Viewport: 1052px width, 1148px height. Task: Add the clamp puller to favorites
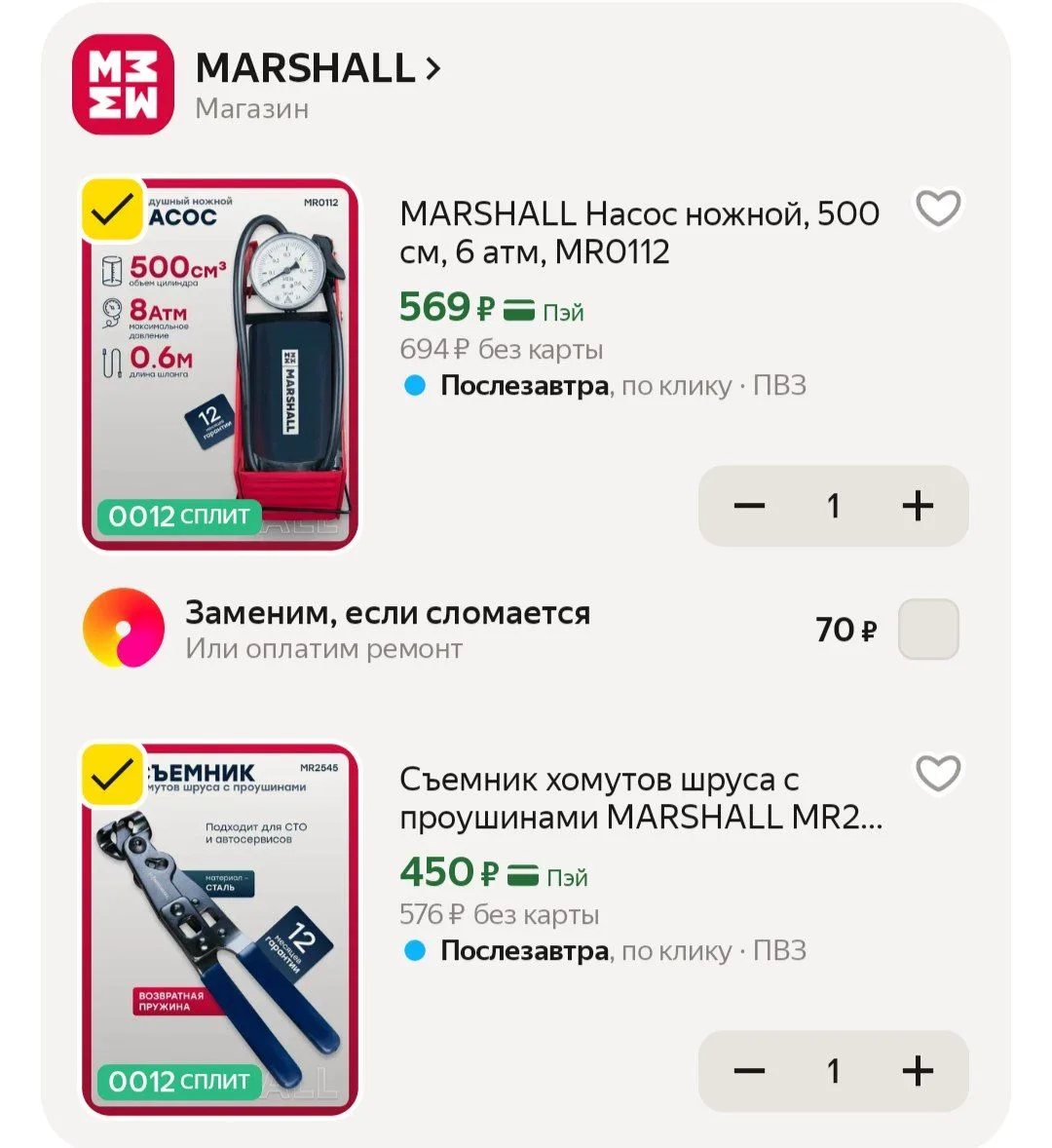pos(938,773)
